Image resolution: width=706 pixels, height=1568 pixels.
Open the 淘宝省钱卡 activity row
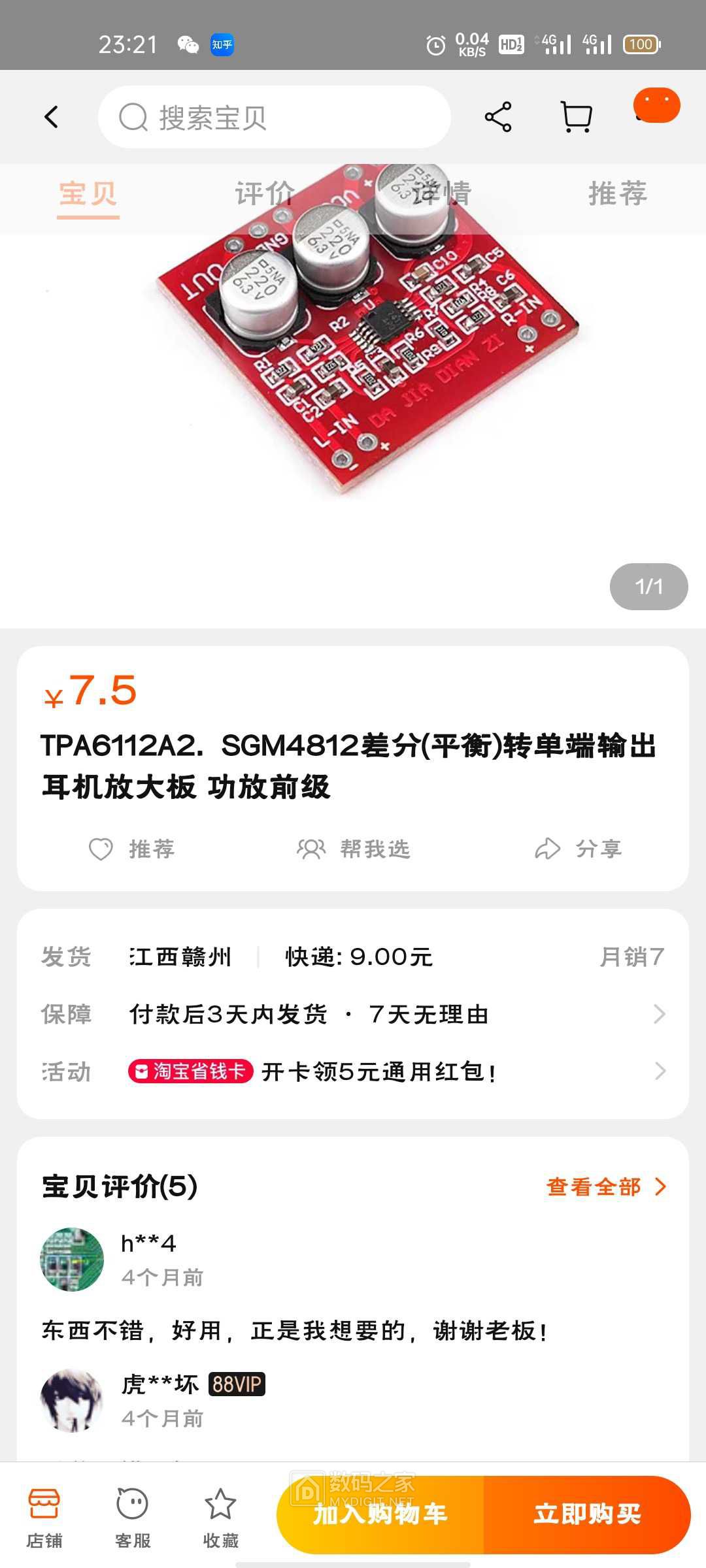tap(353, 1071)
